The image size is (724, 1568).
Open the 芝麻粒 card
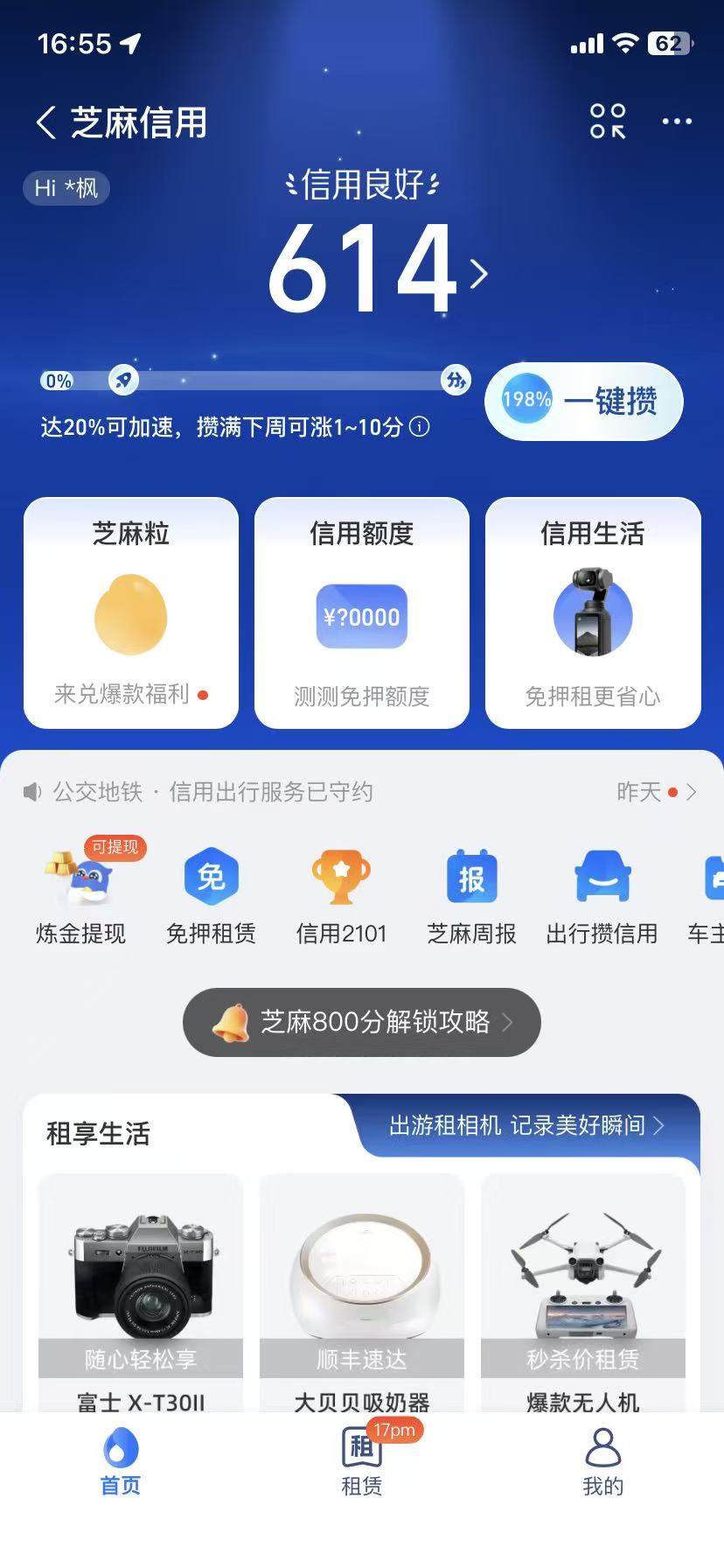coord(131,612)
